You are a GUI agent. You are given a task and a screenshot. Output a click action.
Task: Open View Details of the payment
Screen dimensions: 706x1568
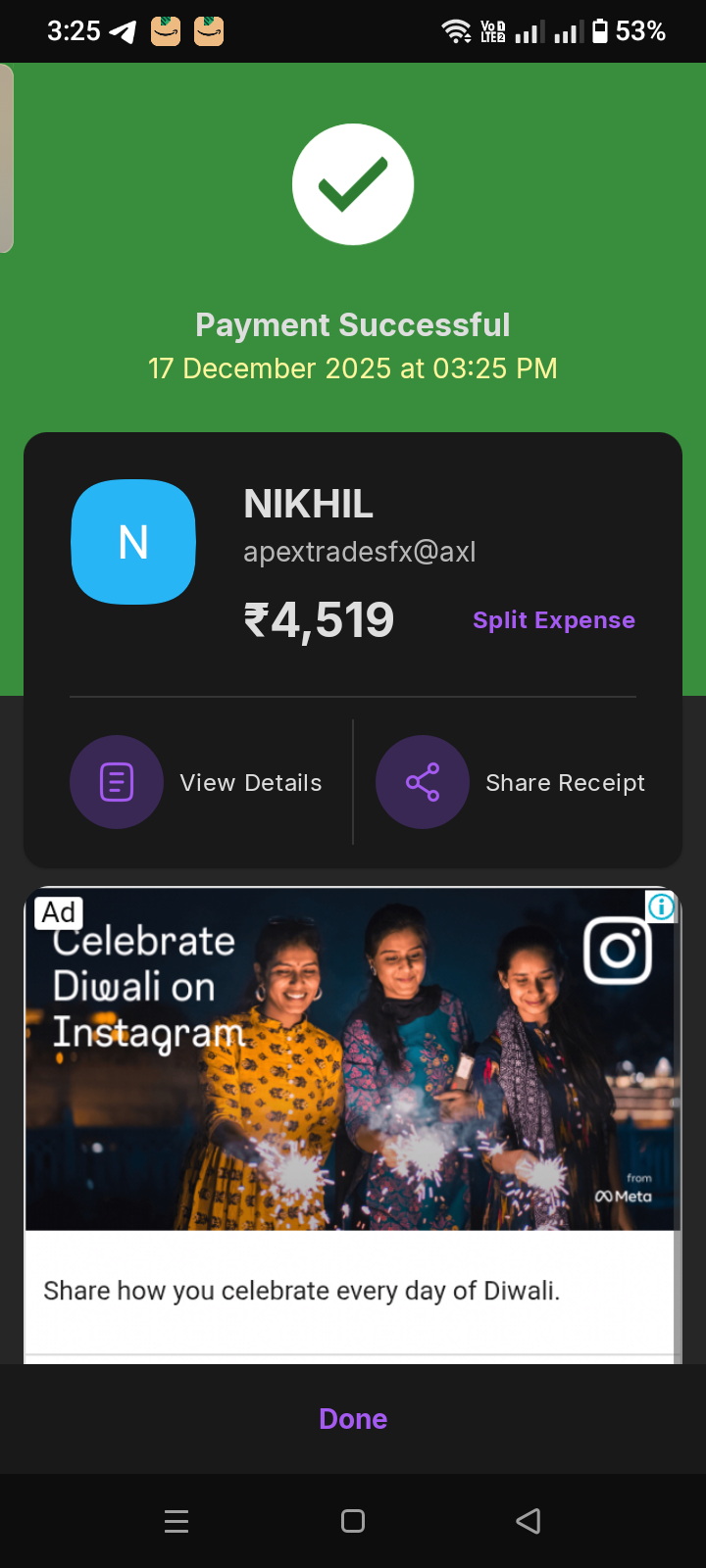click(196, 782)
